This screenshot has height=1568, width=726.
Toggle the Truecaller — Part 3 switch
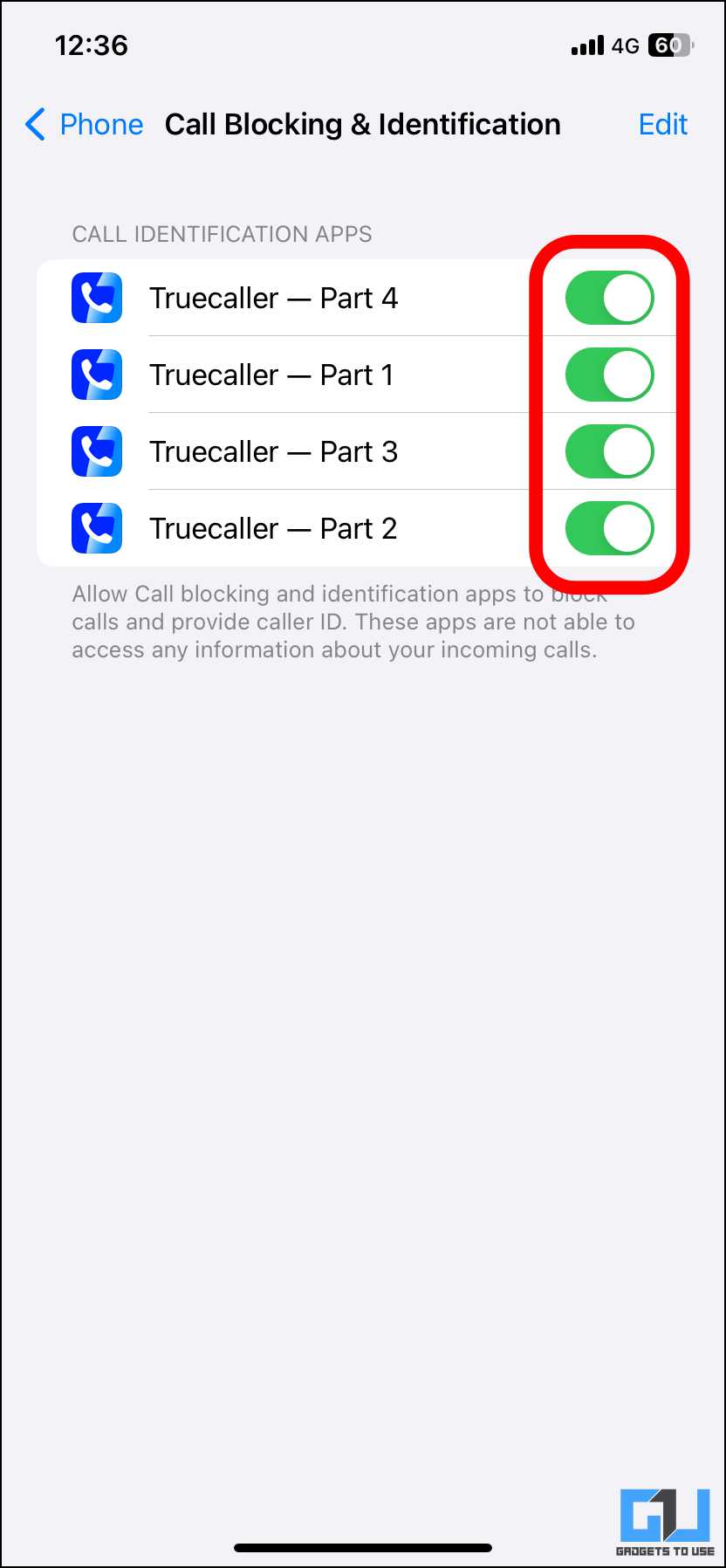[x=609, y=452]
